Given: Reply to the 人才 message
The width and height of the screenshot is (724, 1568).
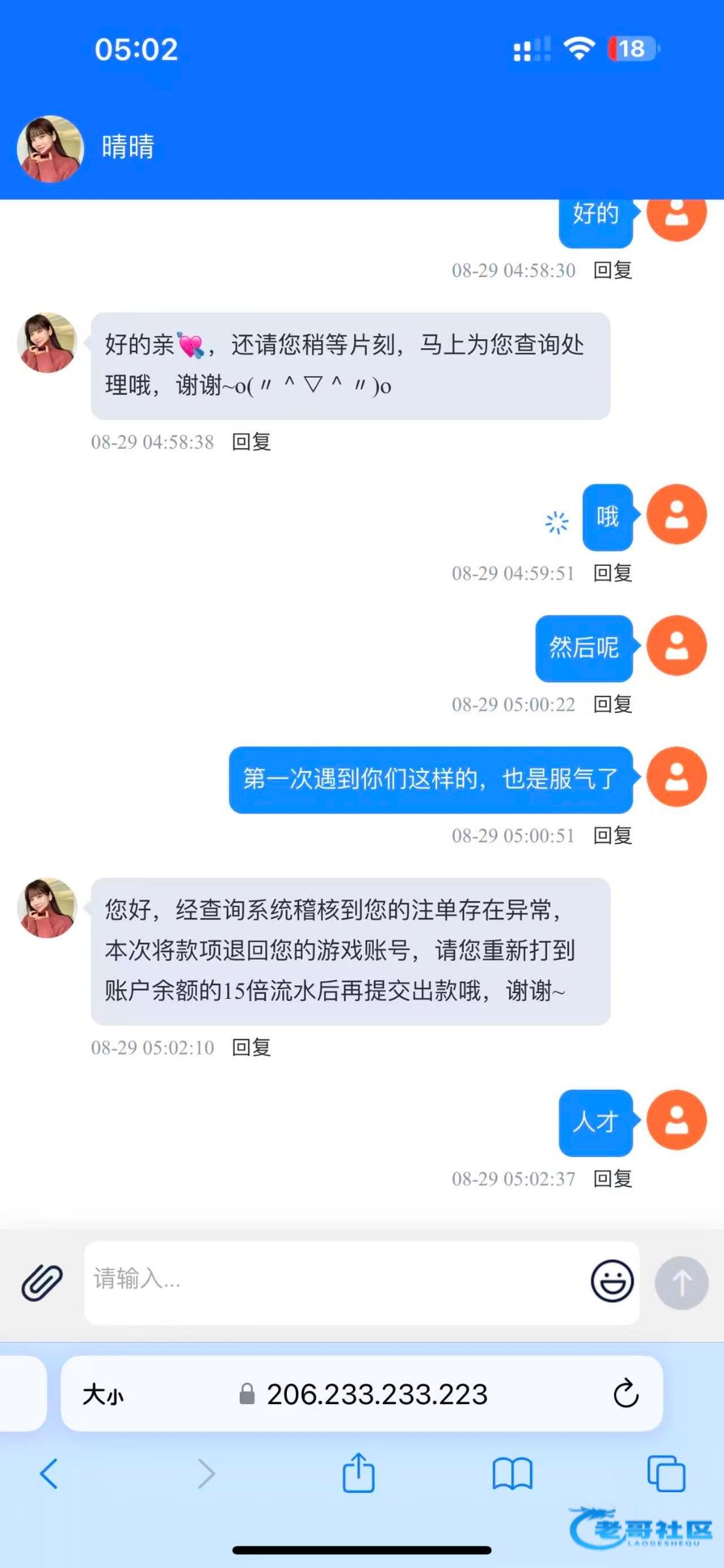Looking at the screenshot, I should point(612,1179).
